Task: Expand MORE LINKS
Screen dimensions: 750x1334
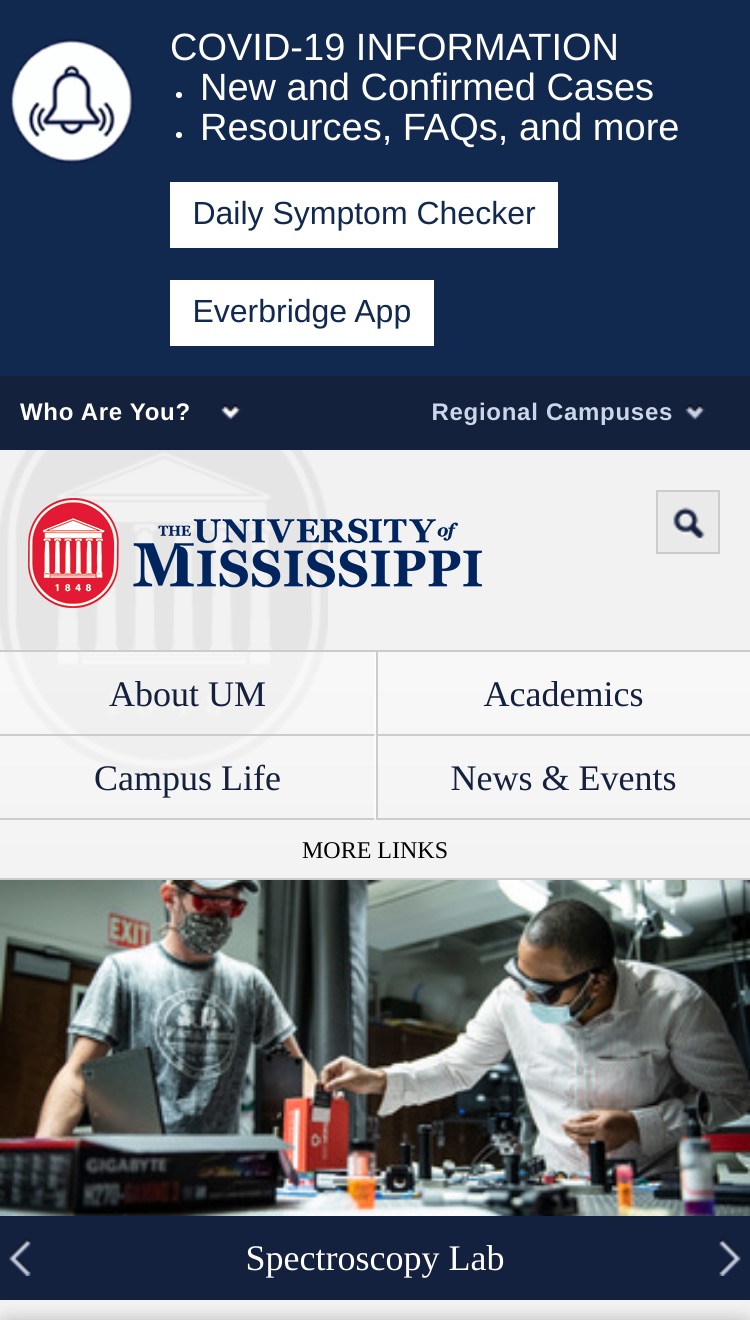Action: 375,850
